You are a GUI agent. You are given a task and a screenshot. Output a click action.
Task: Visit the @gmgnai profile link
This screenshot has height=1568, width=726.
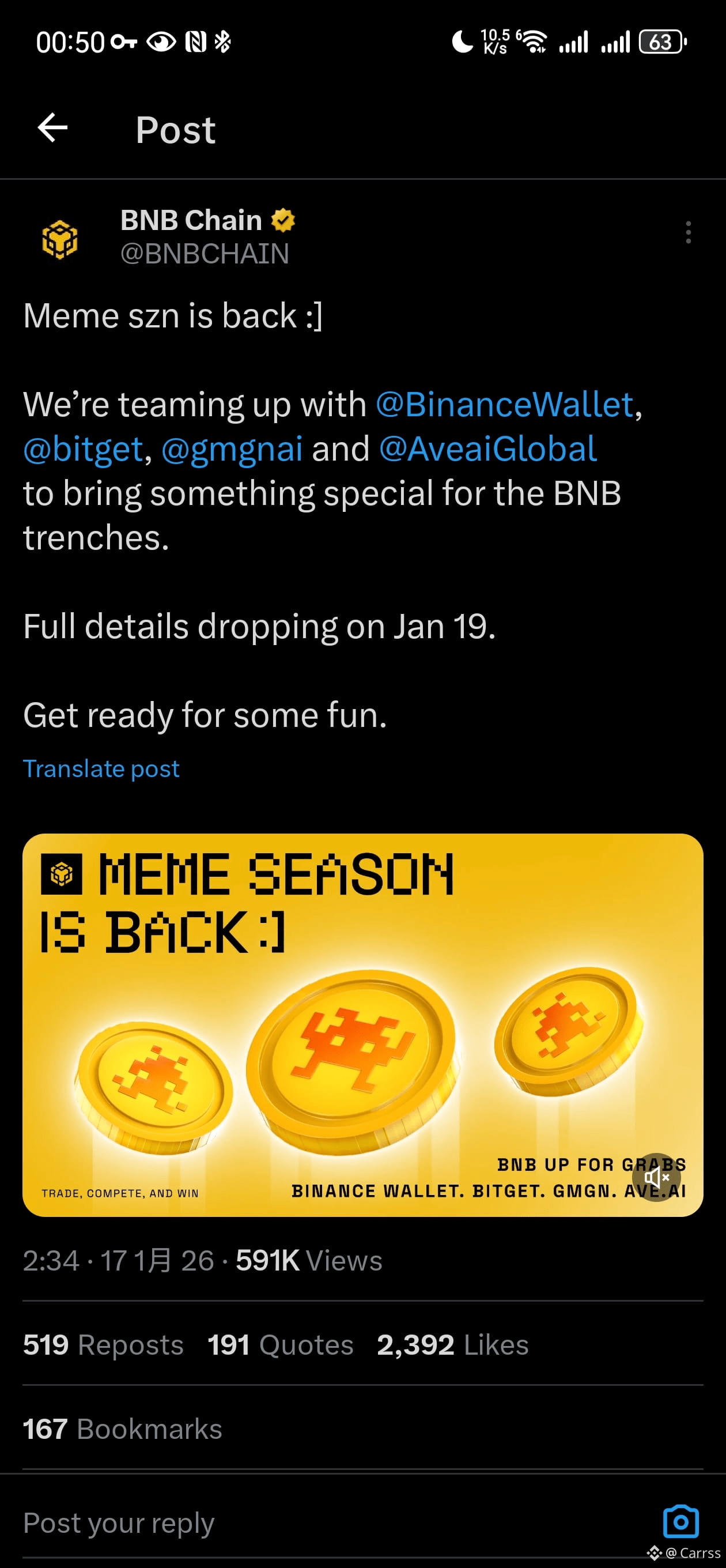[231, 449]
